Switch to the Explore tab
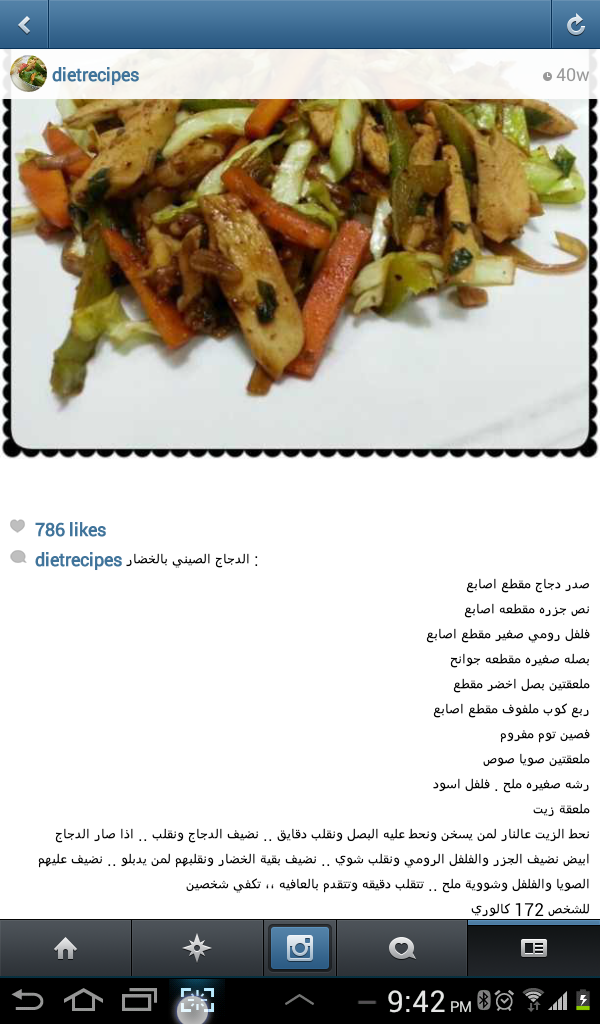The width and height of the screenshot is (600, 1024). pyautogui.click(x=198, y=949)
